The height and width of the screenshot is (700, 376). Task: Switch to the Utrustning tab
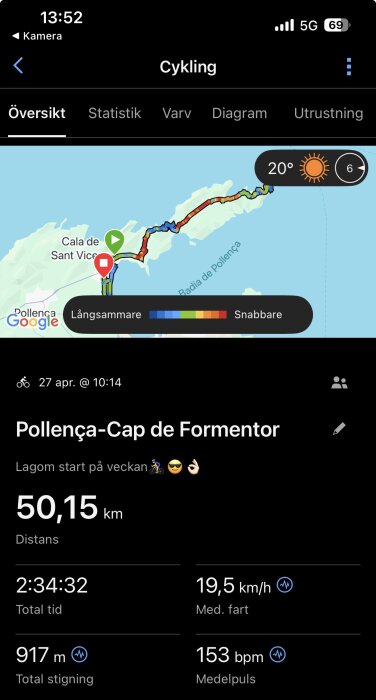tap(328, 113)
